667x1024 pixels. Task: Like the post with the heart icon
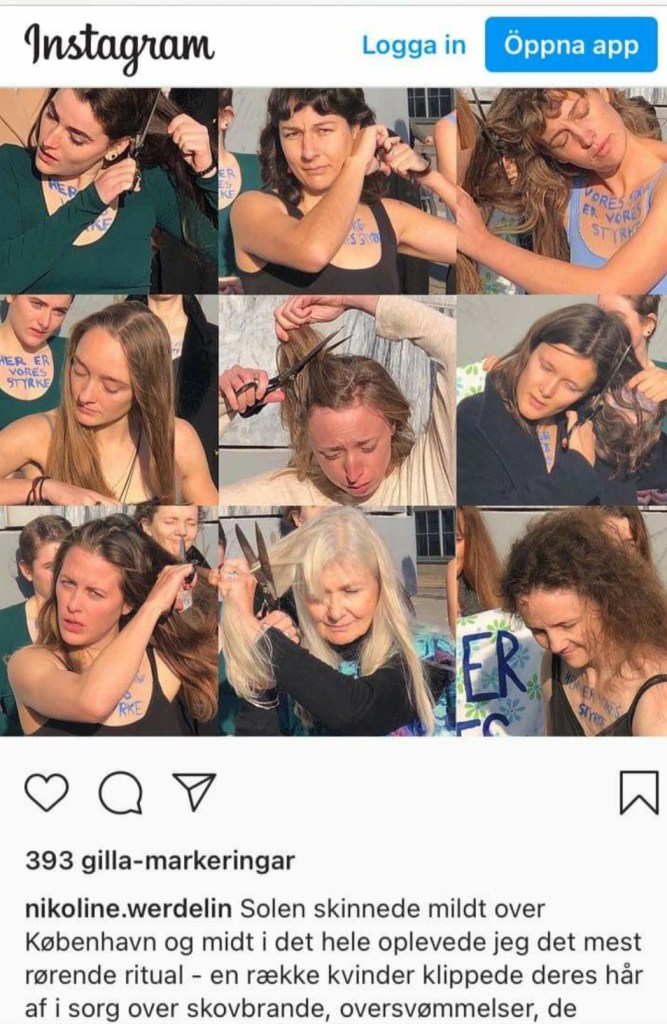coord(46,792)
